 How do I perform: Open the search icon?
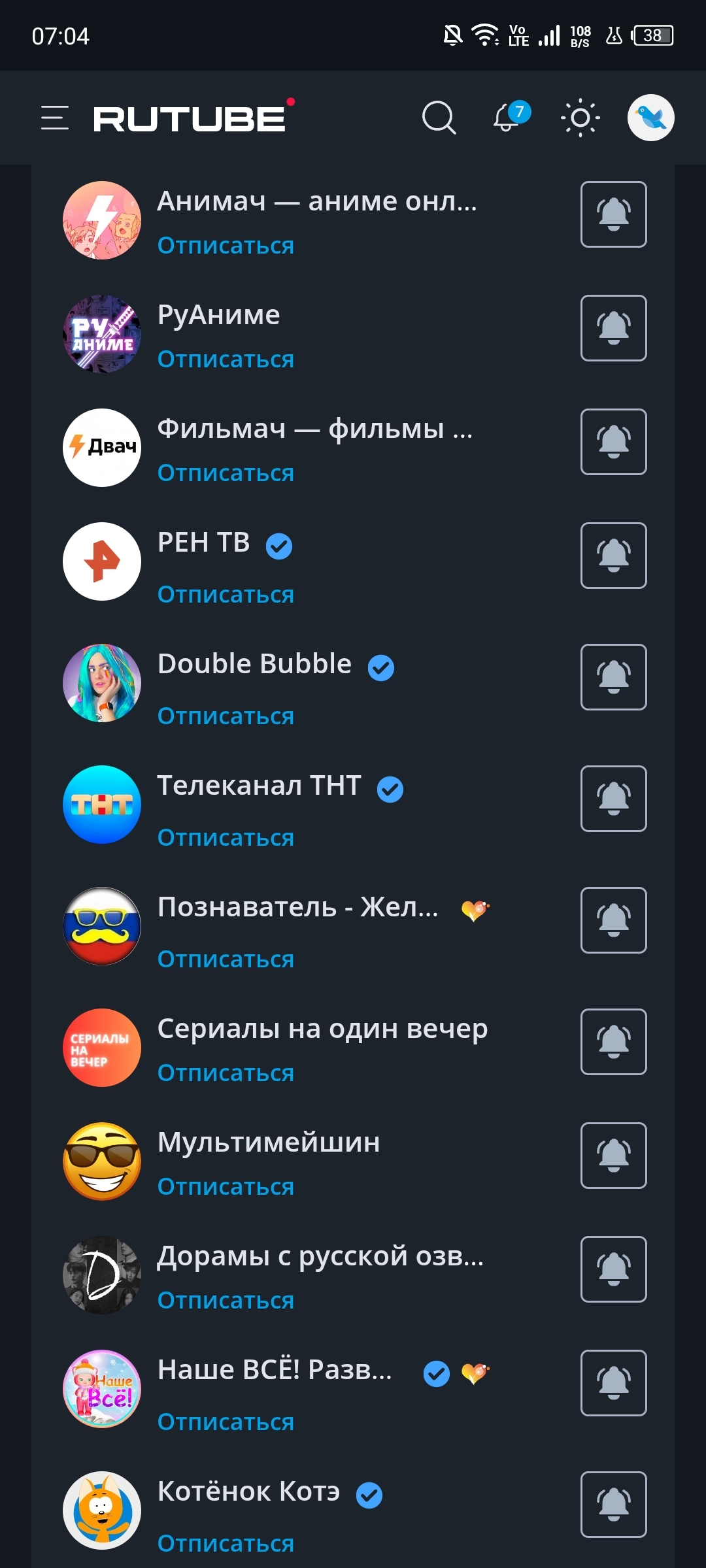439,118
